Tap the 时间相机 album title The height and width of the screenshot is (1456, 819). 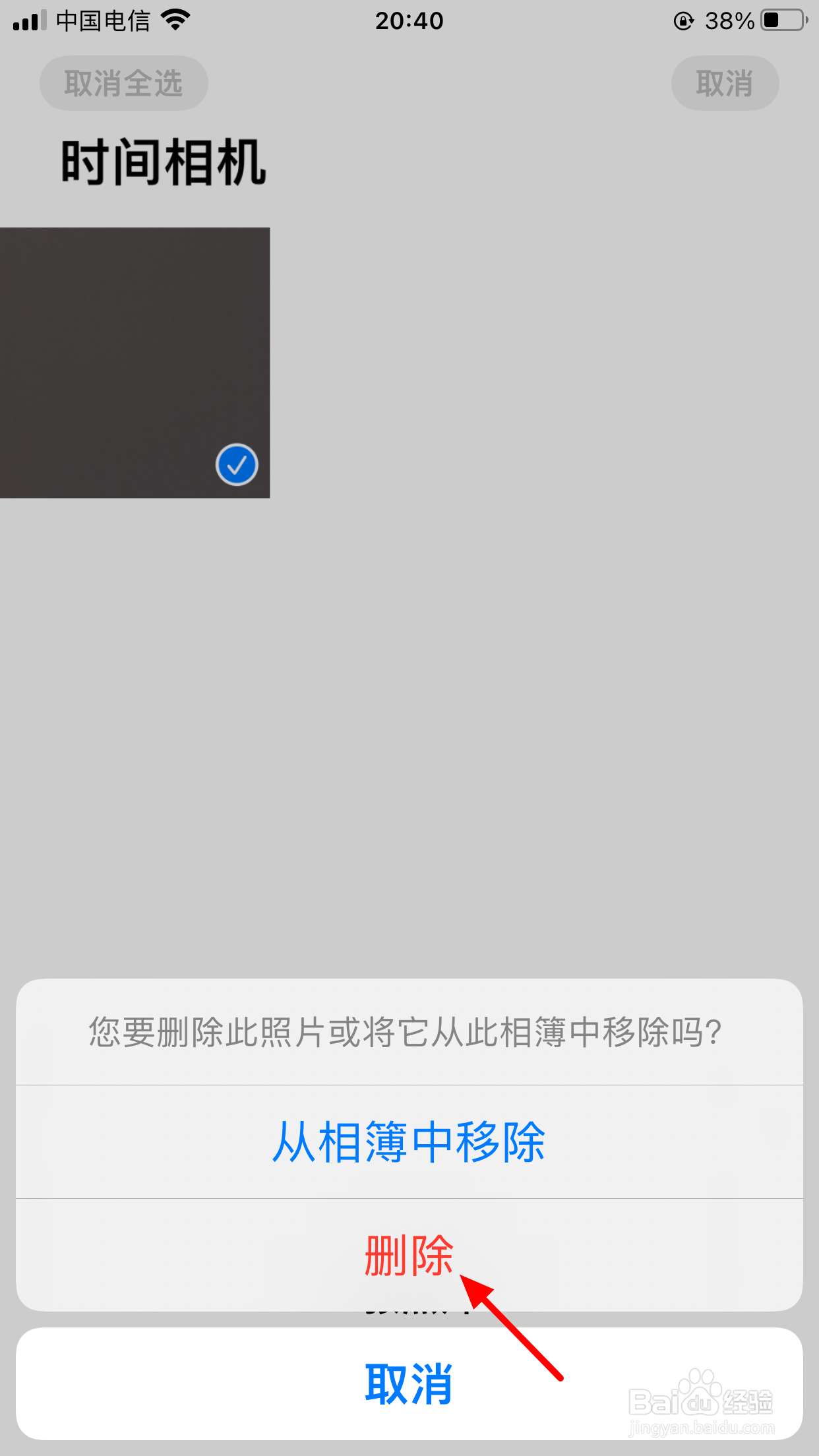[164, 160]
